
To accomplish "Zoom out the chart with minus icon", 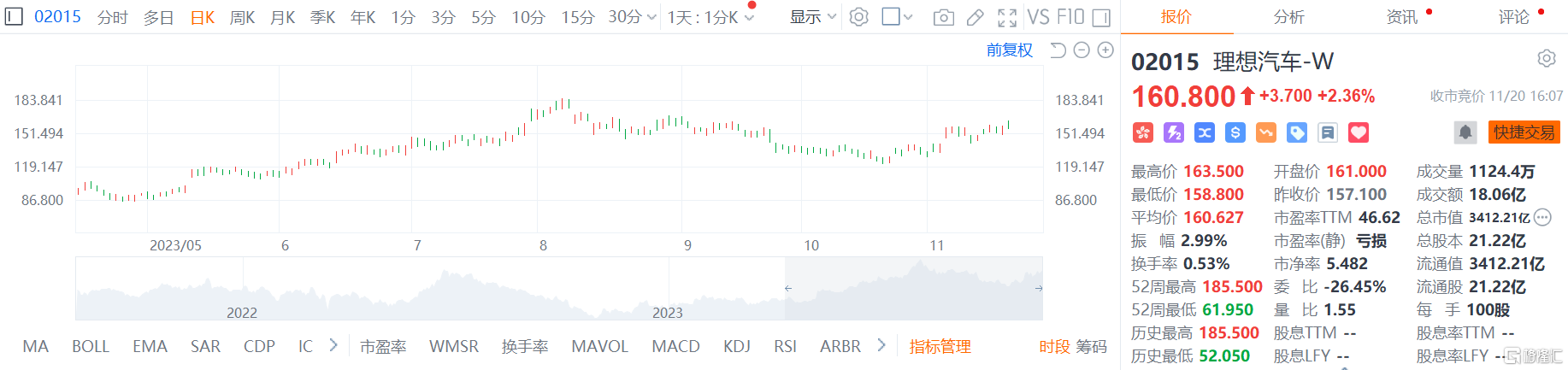I will [x=1082, y=50].
